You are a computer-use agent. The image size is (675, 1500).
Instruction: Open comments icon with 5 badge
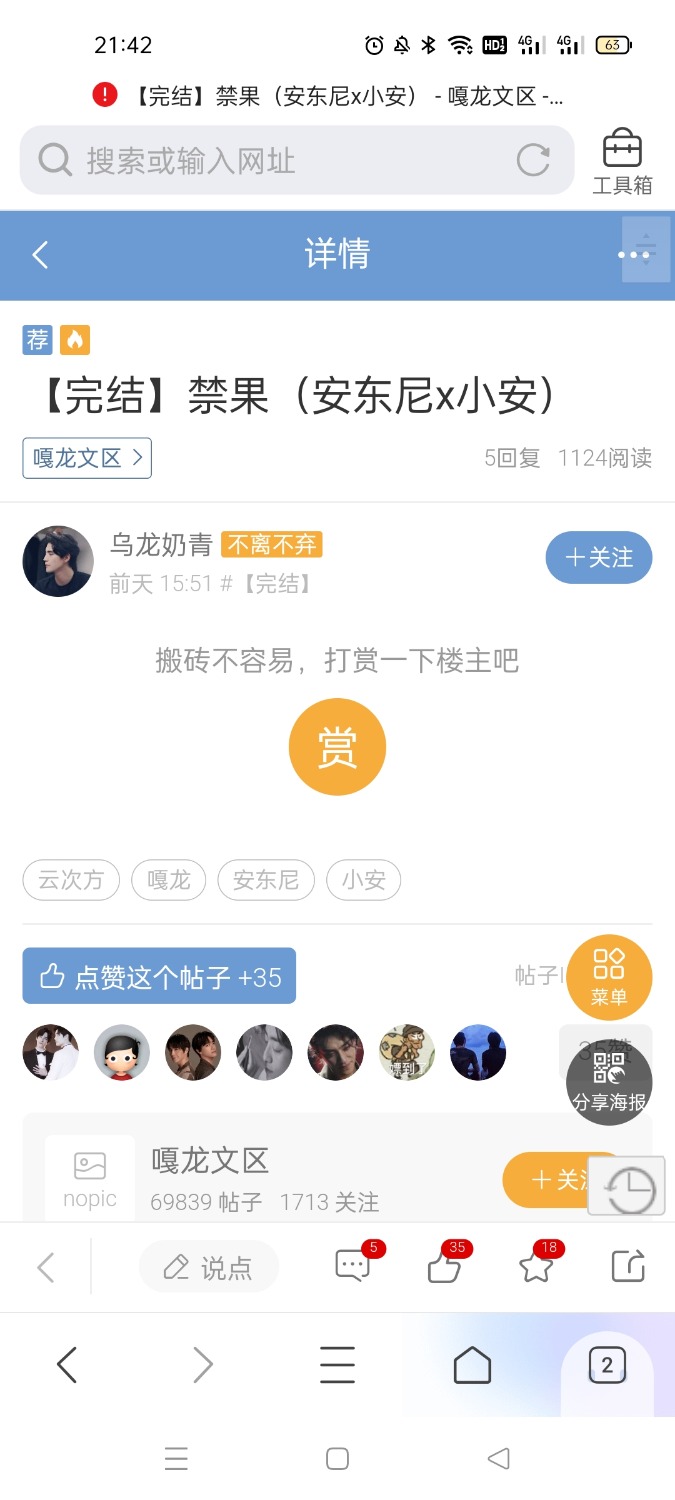tap(352, 1266)
